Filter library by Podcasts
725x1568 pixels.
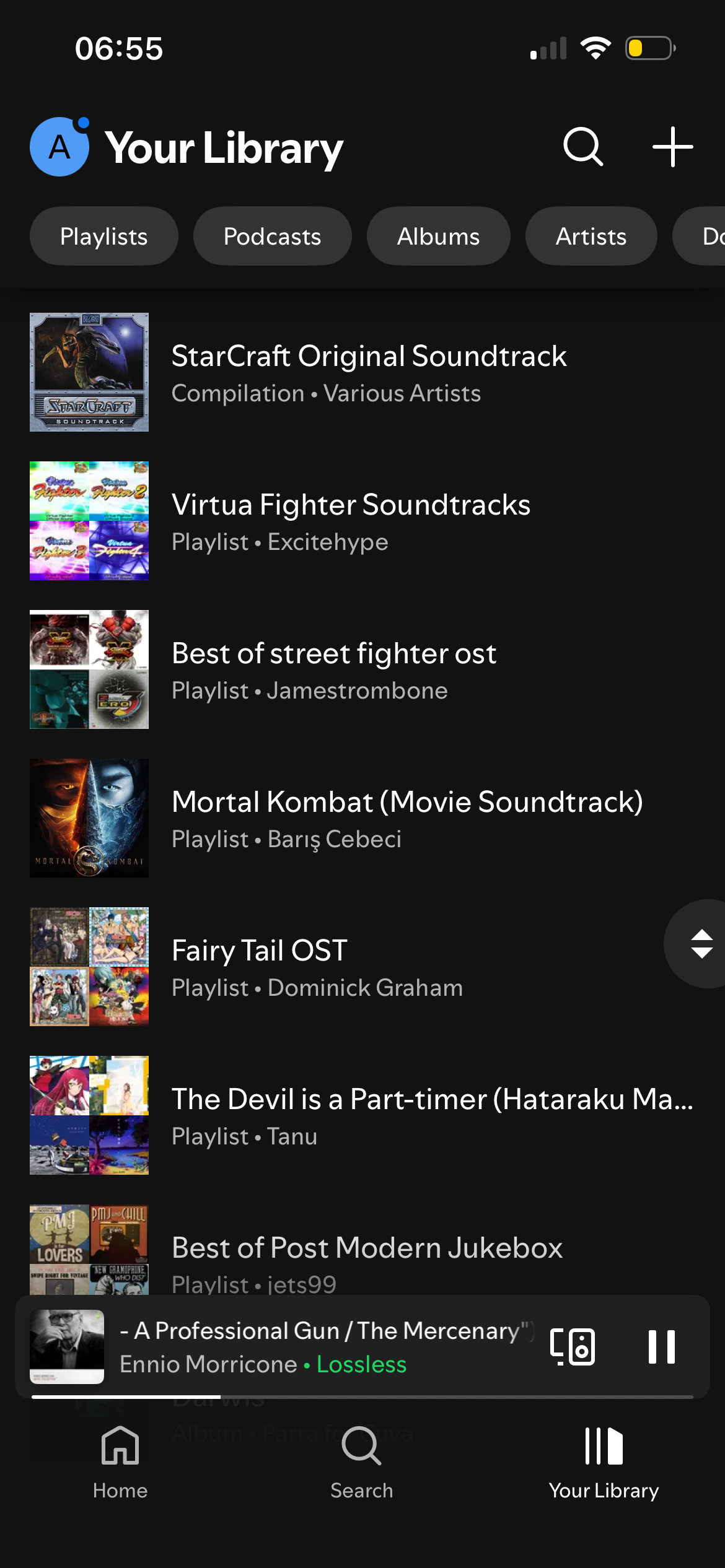click(272, 237)
